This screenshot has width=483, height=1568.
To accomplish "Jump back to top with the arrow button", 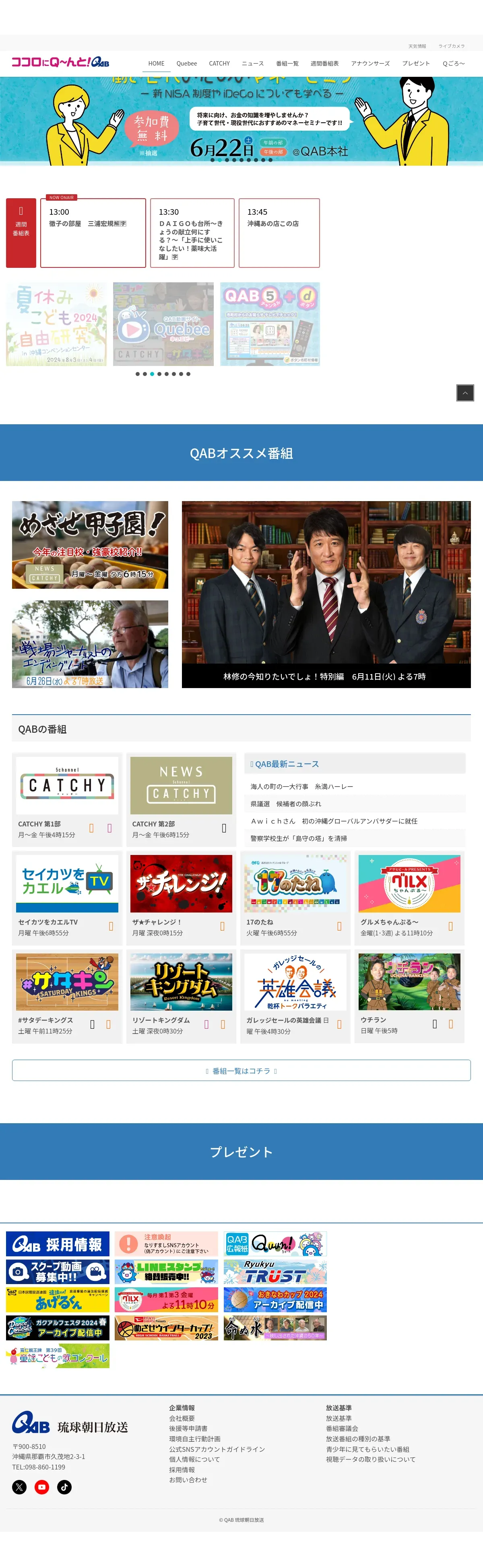I will [465, 393].
